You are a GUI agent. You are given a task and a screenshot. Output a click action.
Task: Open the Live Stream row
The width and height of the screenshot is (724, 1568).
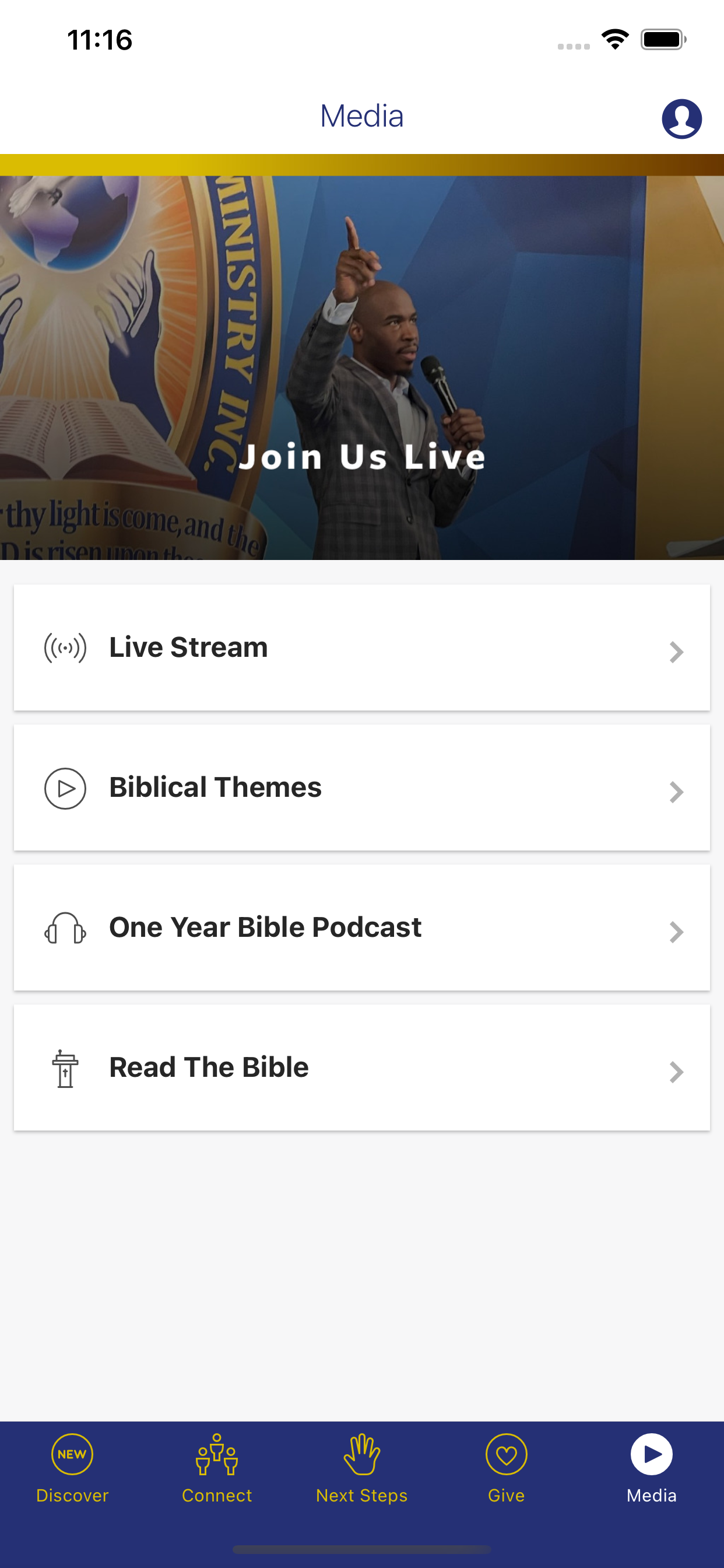362,647
